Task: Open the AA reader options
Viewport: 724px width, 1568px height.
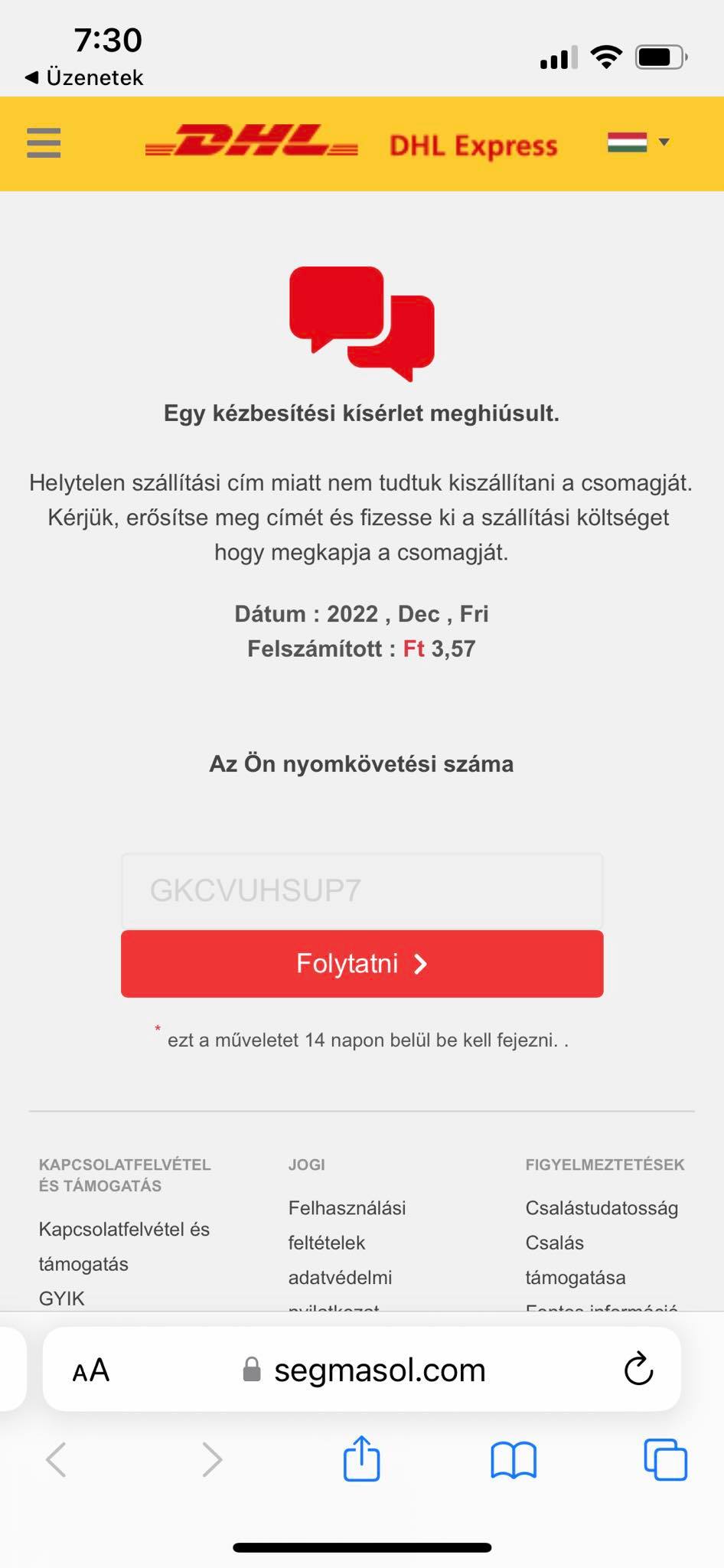Action: [x=91, y=1370]
